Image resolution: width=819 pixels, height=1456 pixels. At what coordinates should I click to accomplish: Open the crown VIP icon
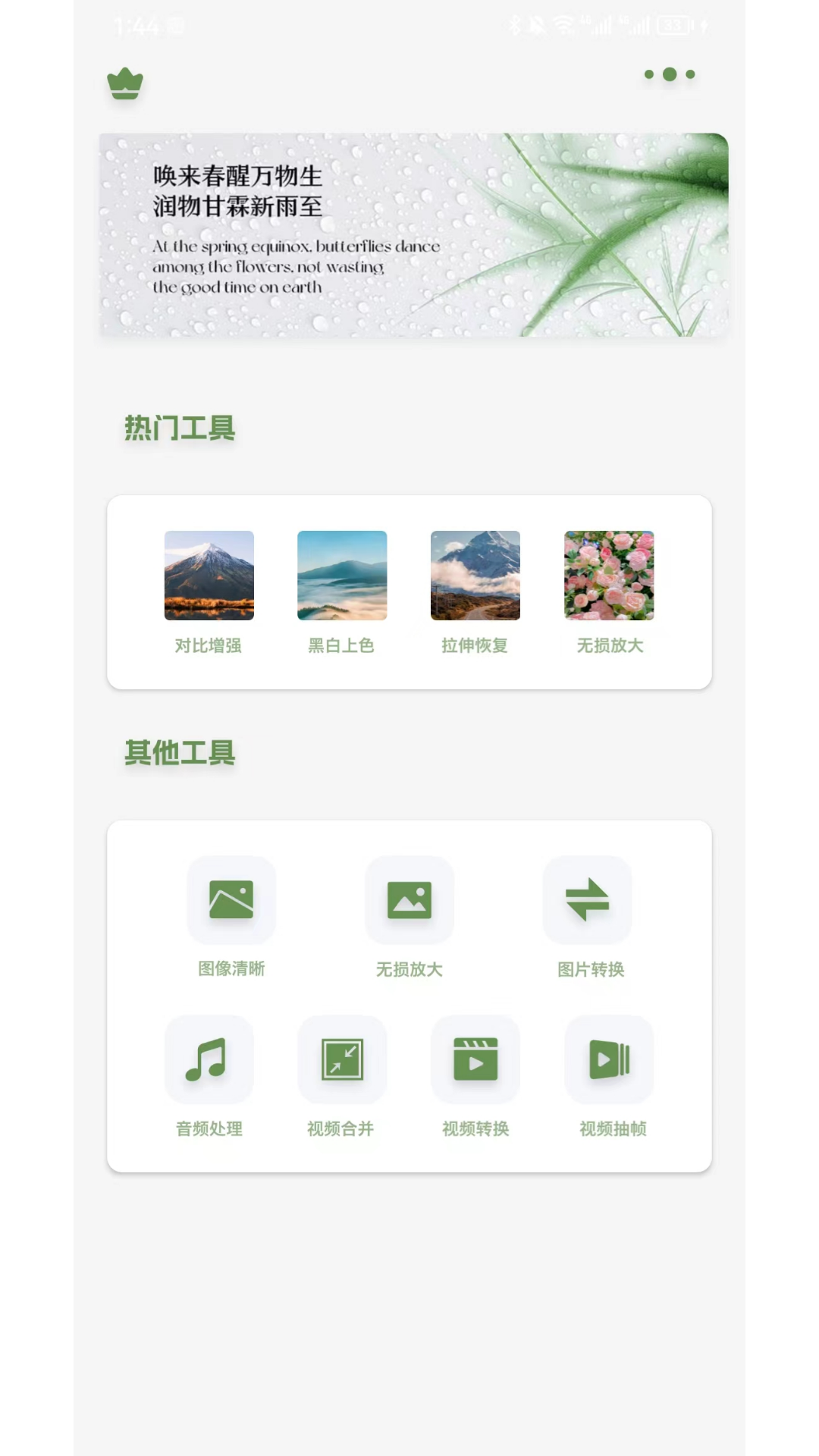click(x=125, y=83)
